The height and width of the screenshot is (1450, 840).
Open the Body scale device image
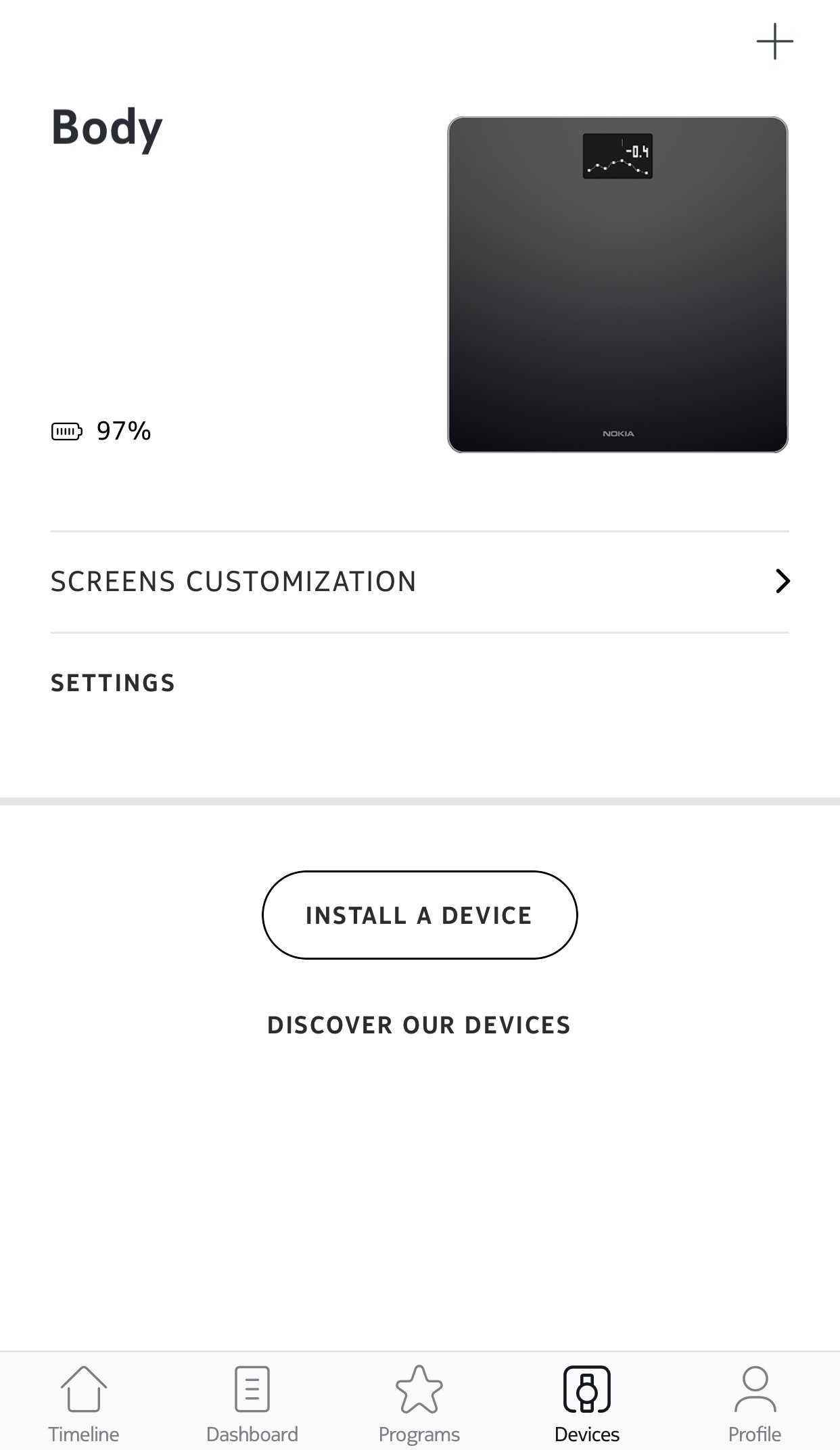coord(617,285)
